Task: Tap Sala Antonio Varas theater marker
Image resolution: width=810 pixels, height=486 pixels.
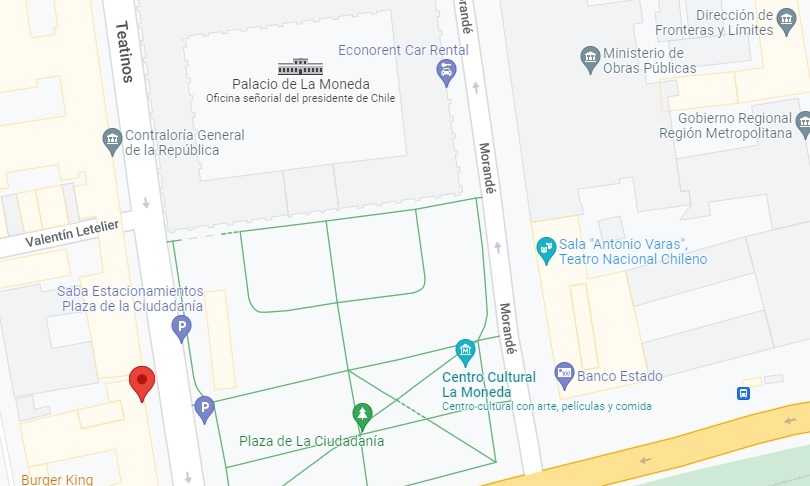Action: coord(546,246)
